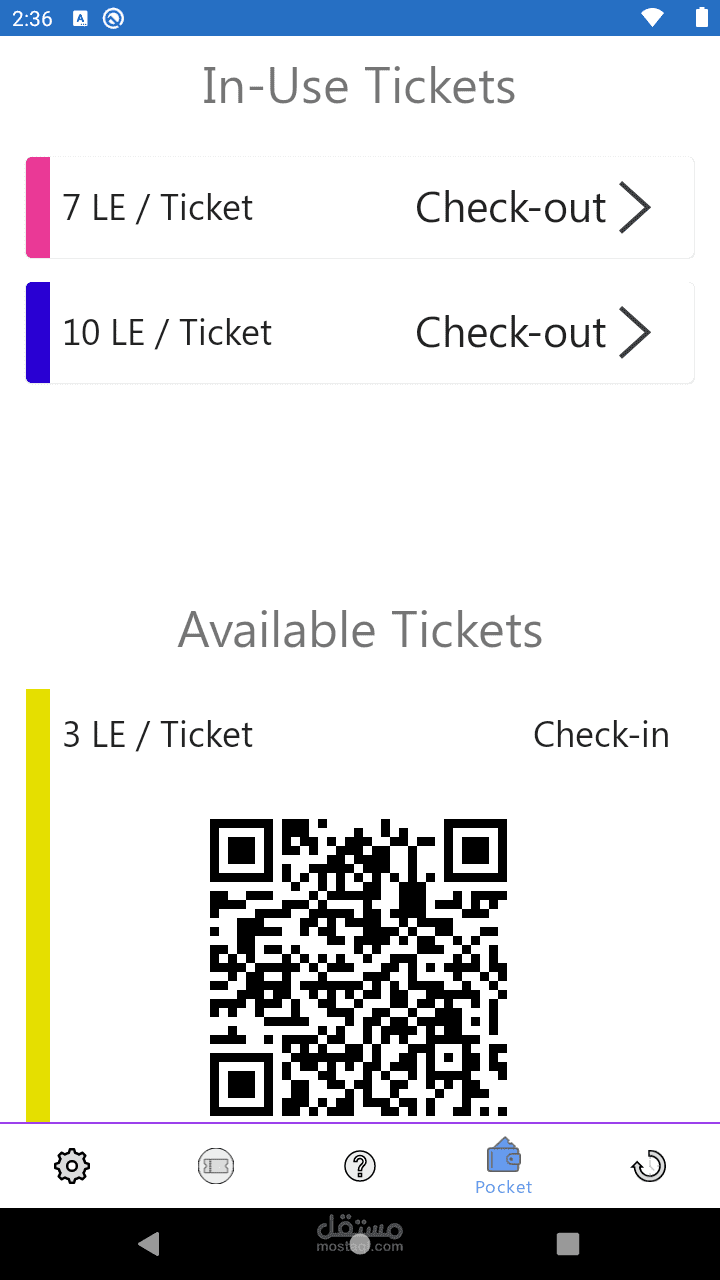The width and height of the screenshot is (720, 1280).
Task: Open recent apps with the square button
Action: tap(568, 1243)
